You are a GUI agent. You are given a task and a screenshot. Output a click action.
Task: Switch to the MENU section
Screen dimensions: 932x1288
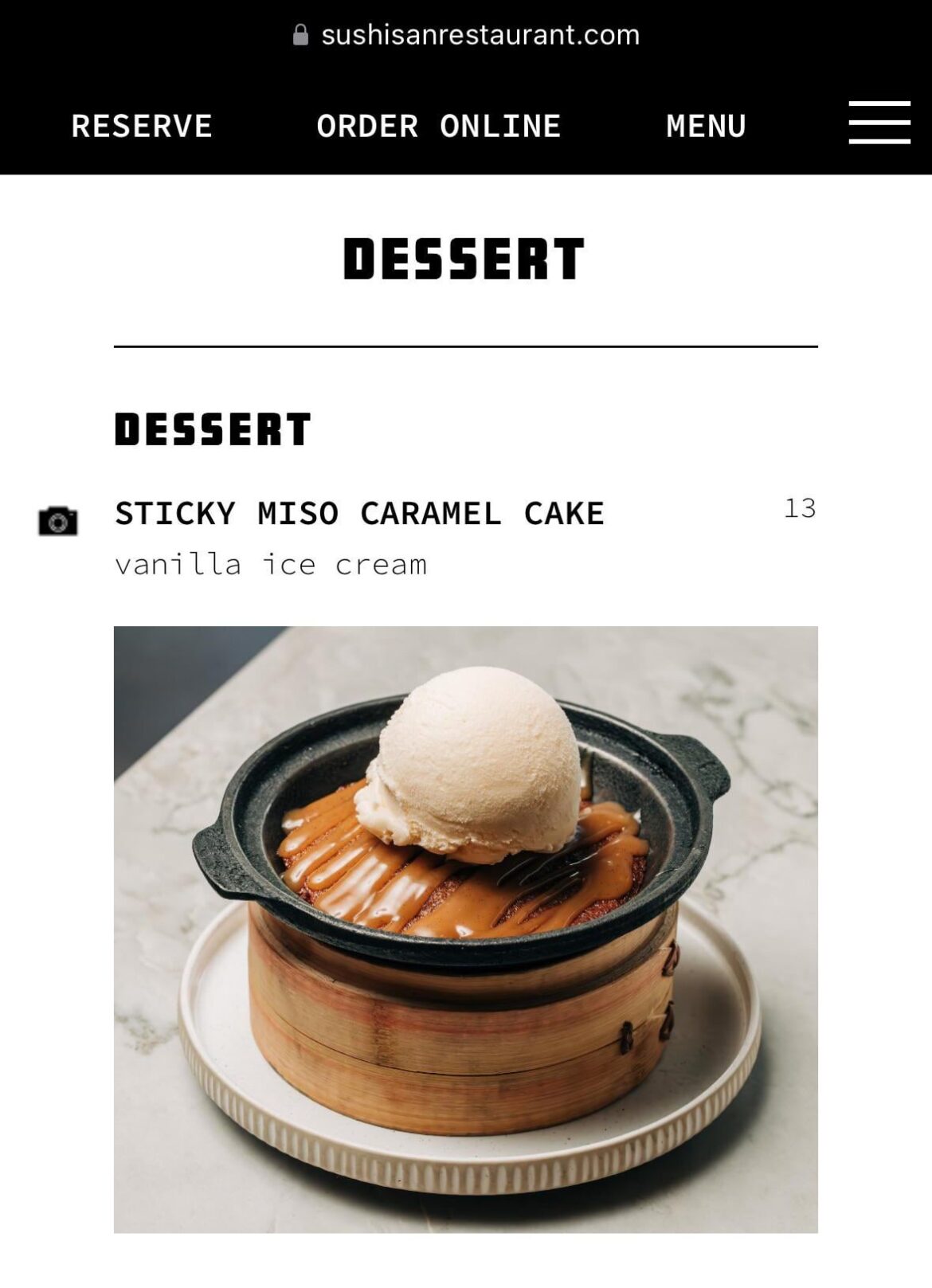point(706,125)
